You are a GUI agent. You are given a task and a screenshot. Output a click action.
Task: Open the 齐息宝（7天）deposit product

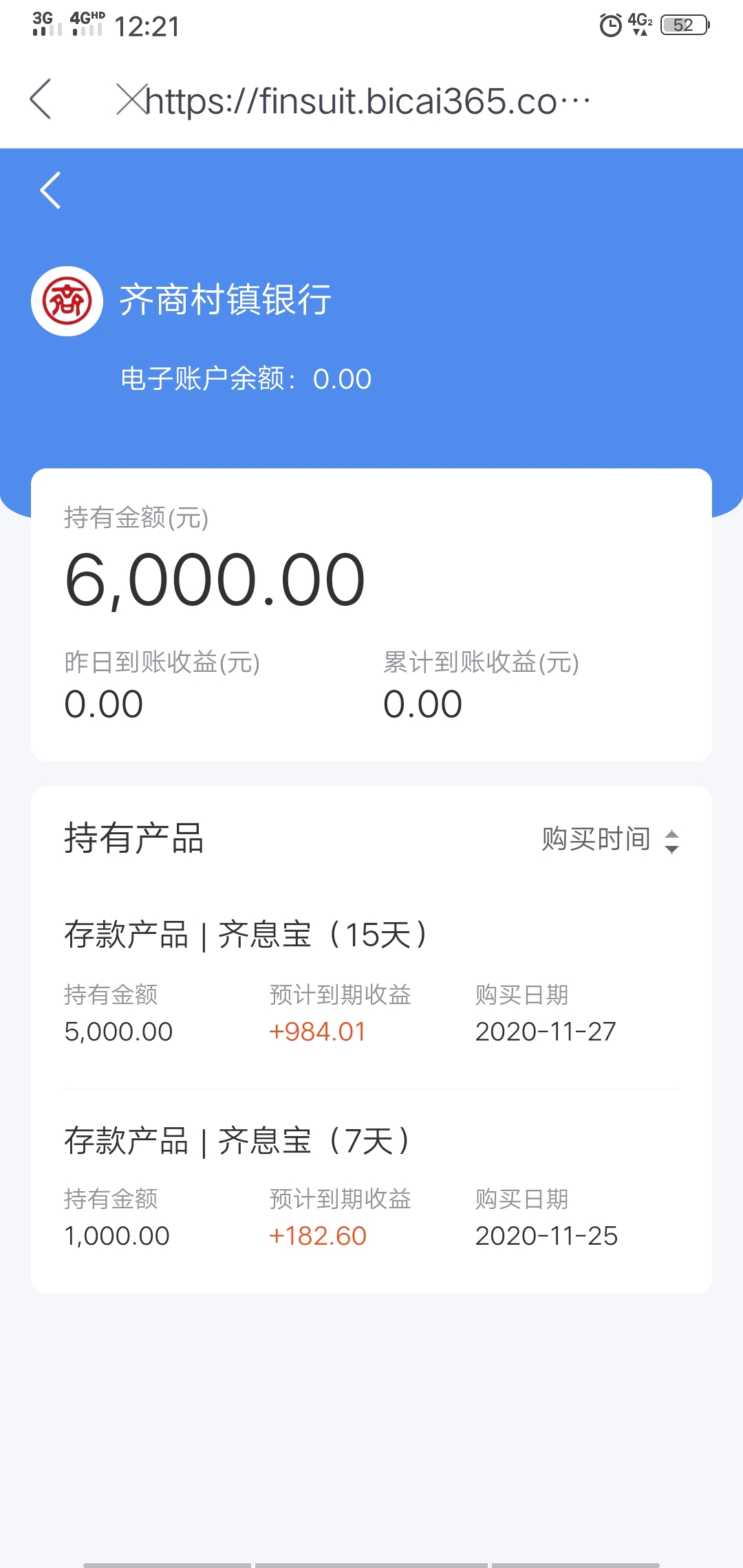click(371, 1189)
